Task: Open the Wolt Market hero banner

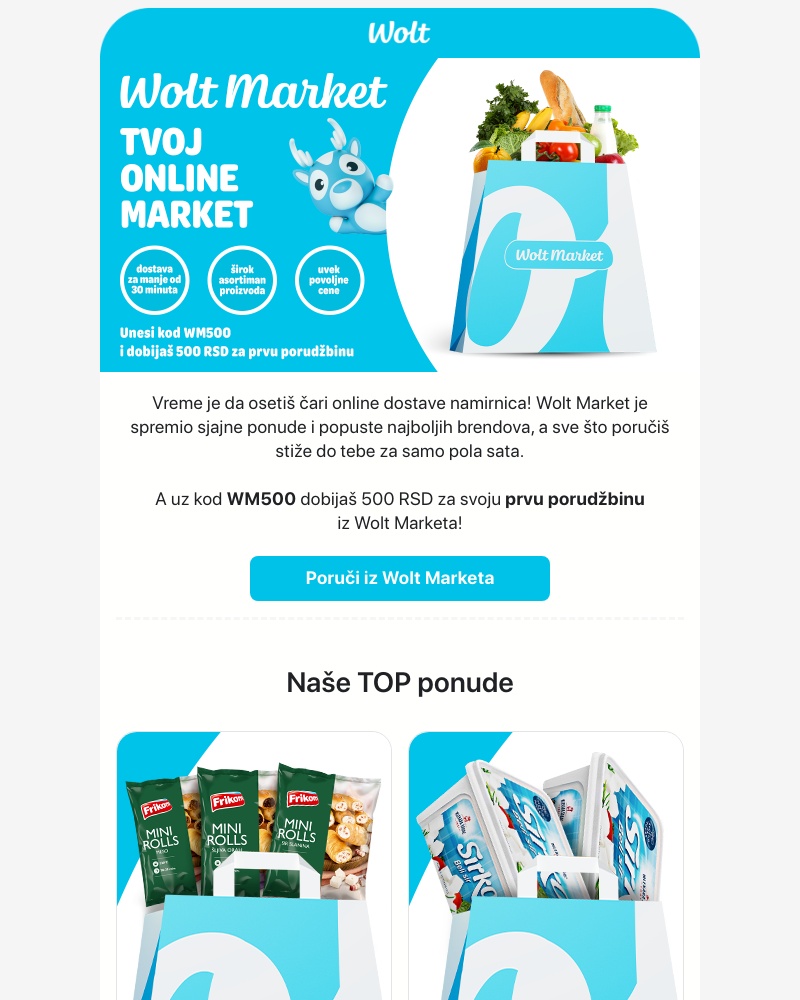Action: tap(400, 215)
